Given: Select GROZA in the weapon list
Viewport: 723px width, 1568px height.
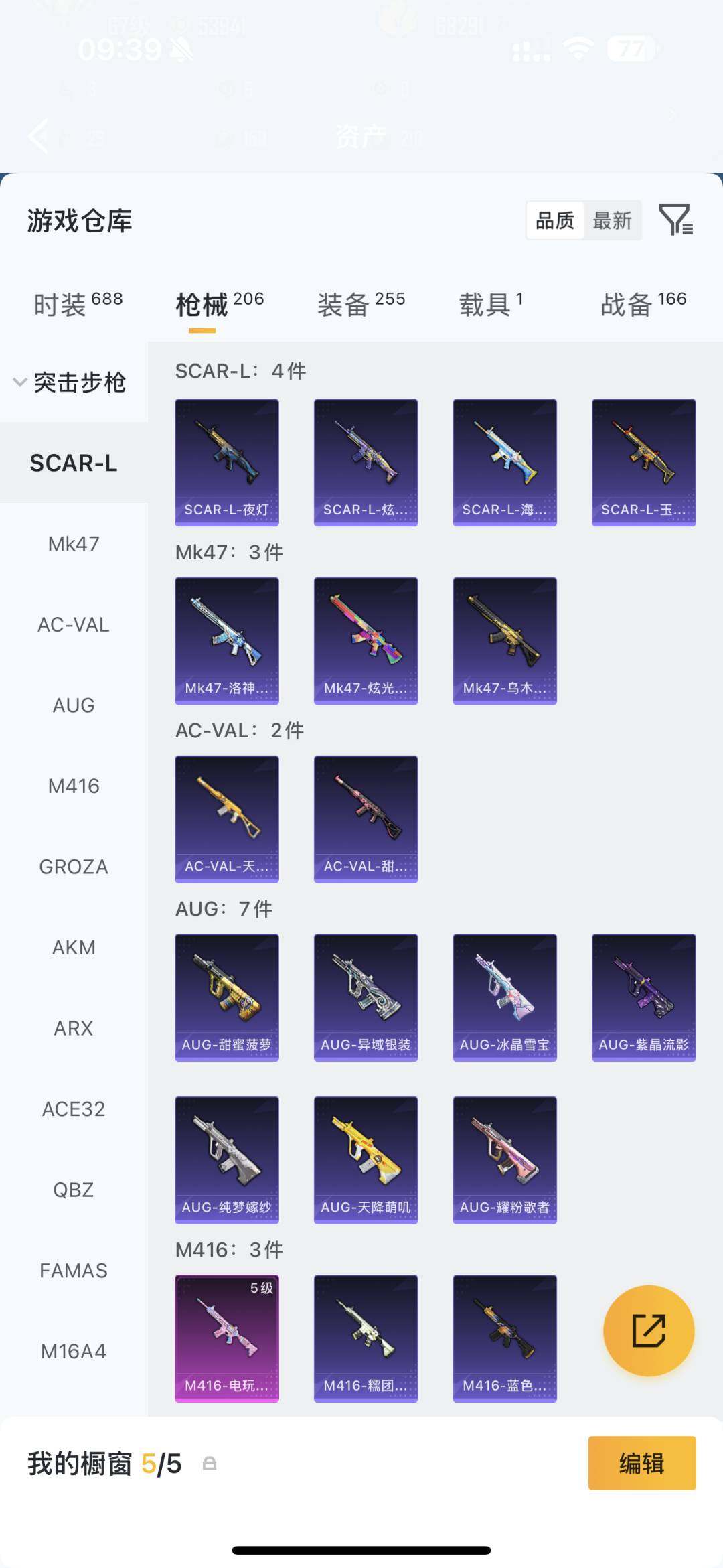Looking at the screenshot, I should click(74, 867).
